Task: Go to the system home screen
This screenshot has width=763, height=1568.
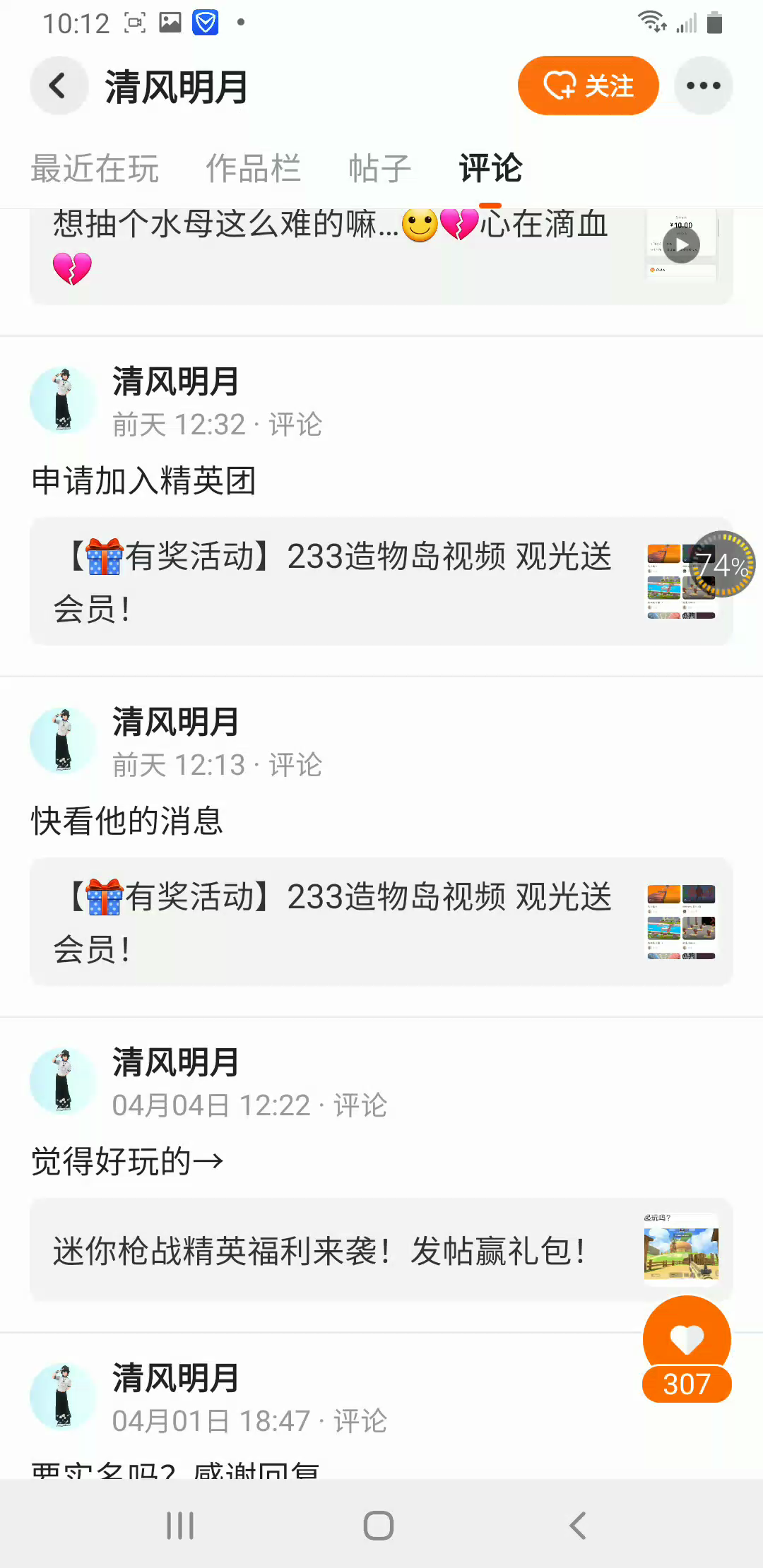Action: (x=379, y=1526)
